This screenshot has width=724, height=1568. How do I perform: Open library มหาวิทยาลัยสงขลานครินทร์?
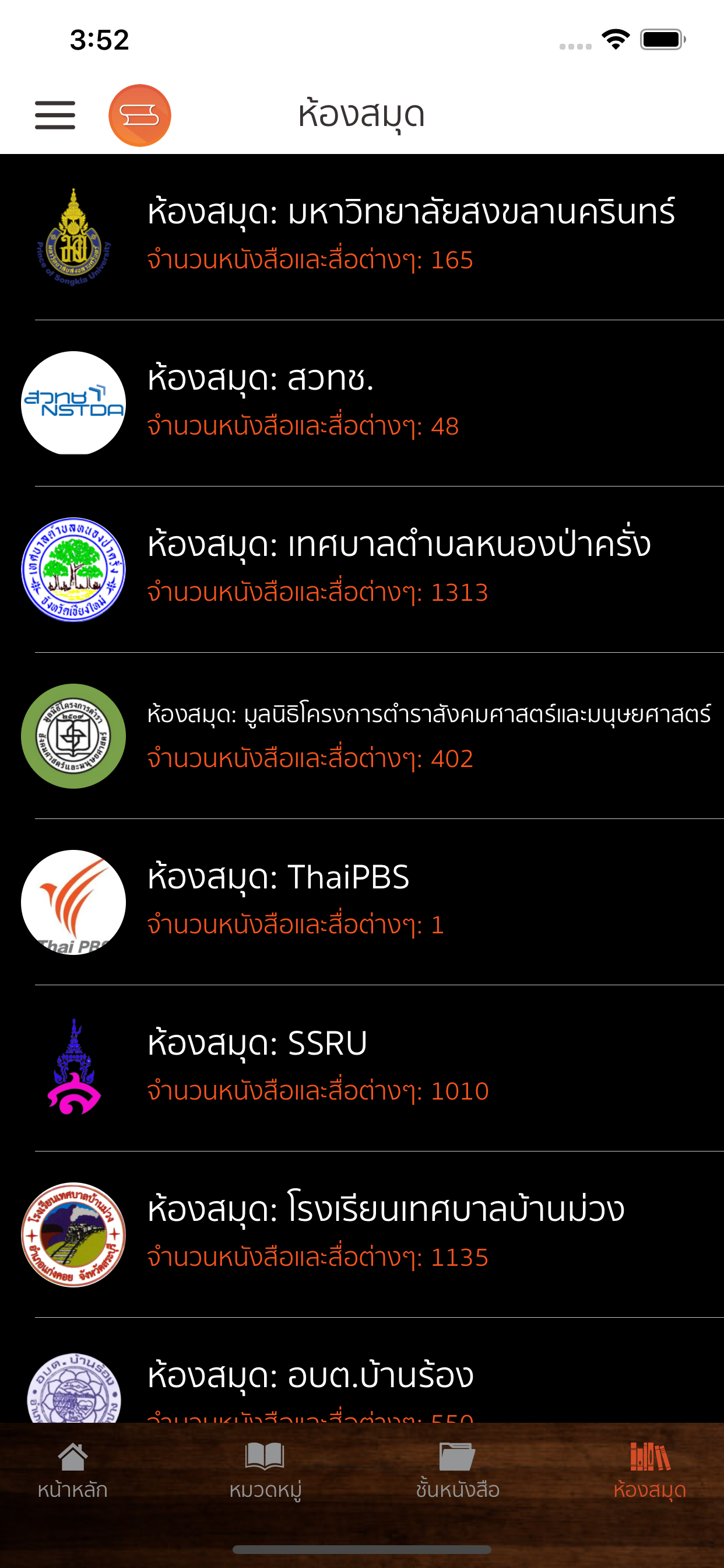pos(362,237)
